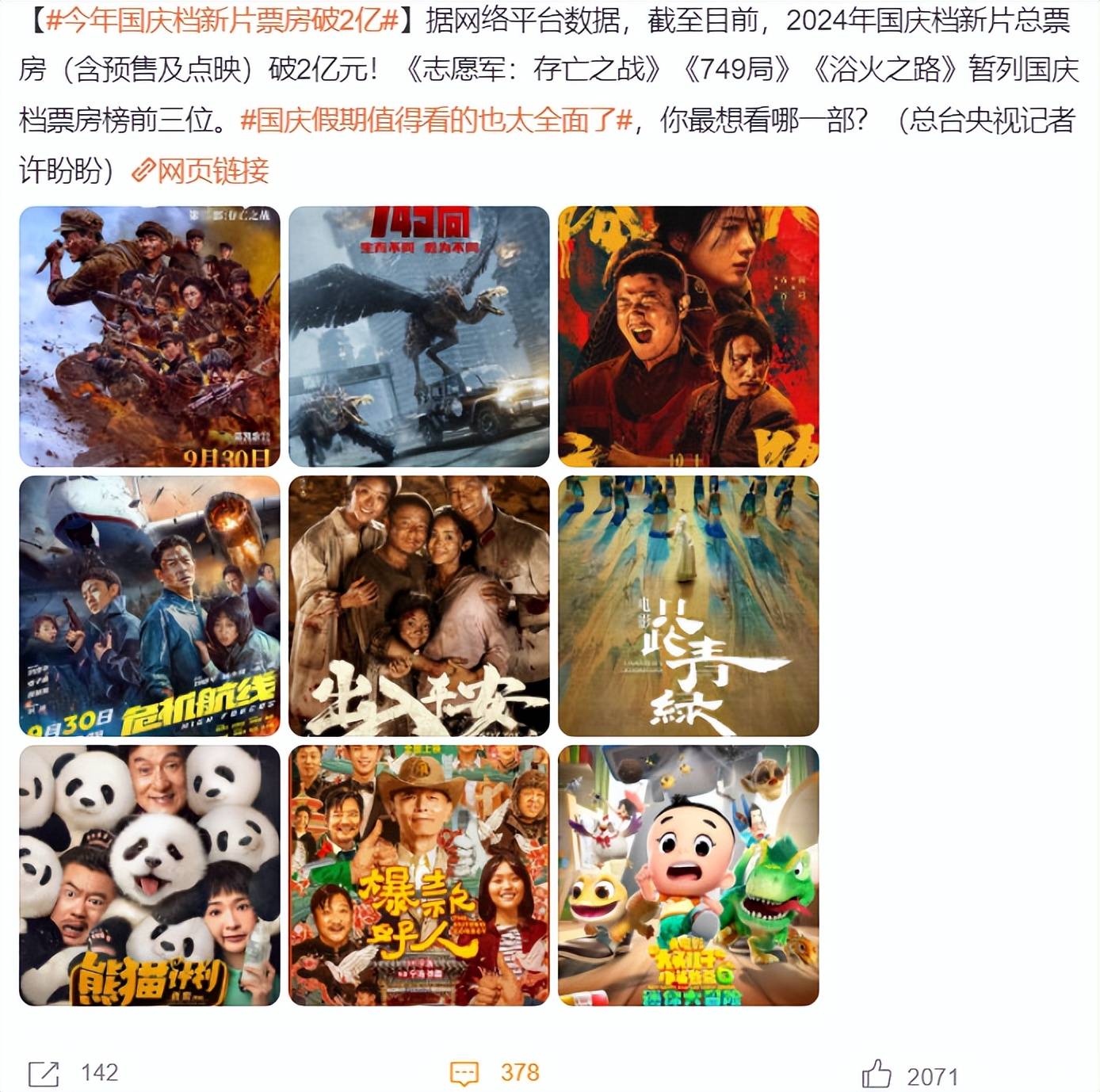This screenshot has height=1092, width=1100.
Task: View the 749局 poster image
Action: point(419,337)
